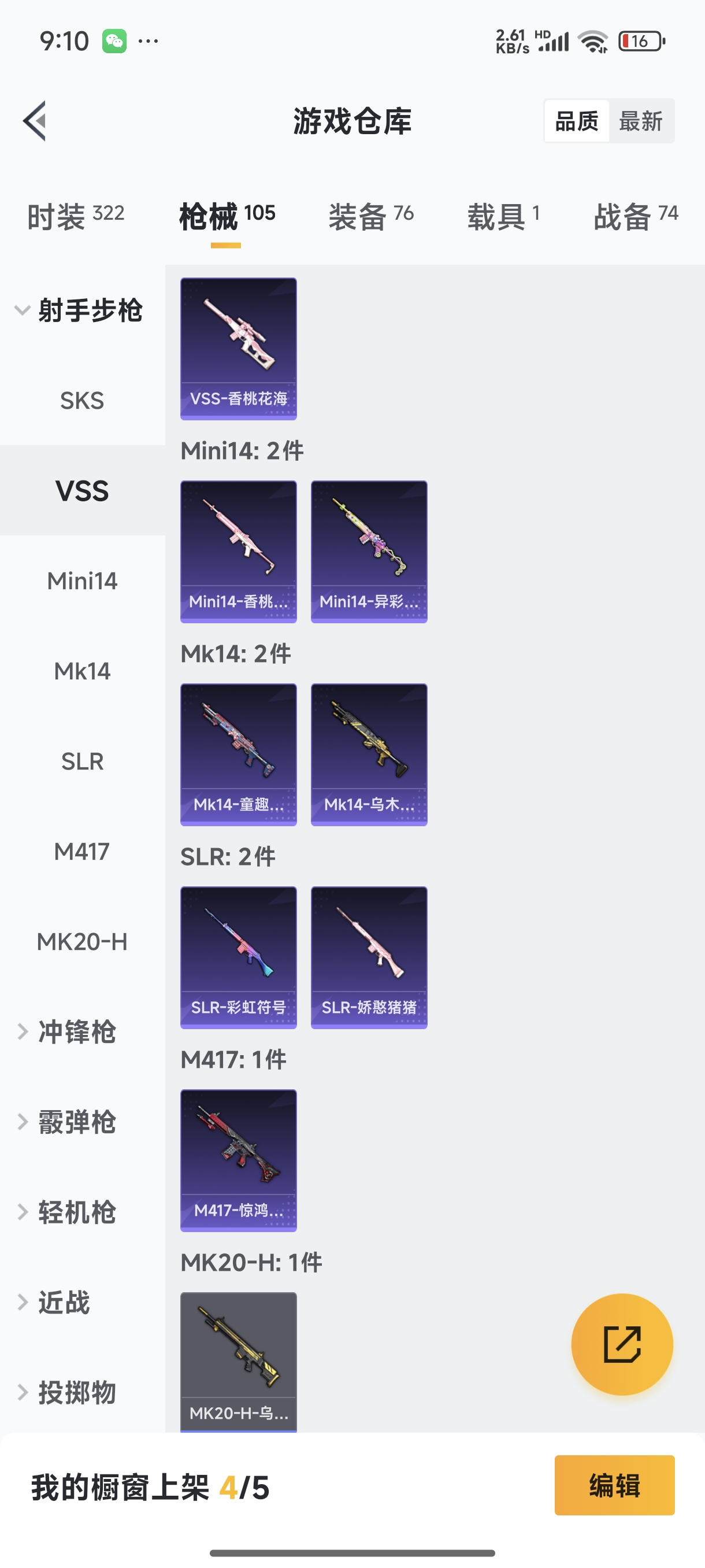
Task: Open the SLR-彩虹符号 skin
Action: 239,957
